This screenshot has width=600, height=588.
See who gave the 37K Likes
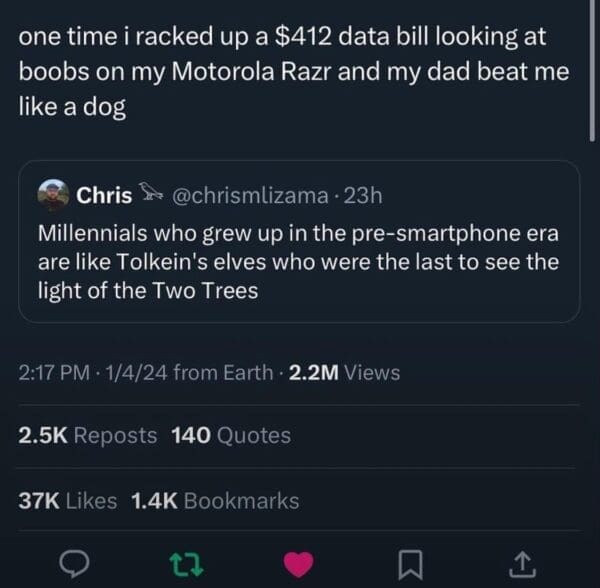pos(68,500)
